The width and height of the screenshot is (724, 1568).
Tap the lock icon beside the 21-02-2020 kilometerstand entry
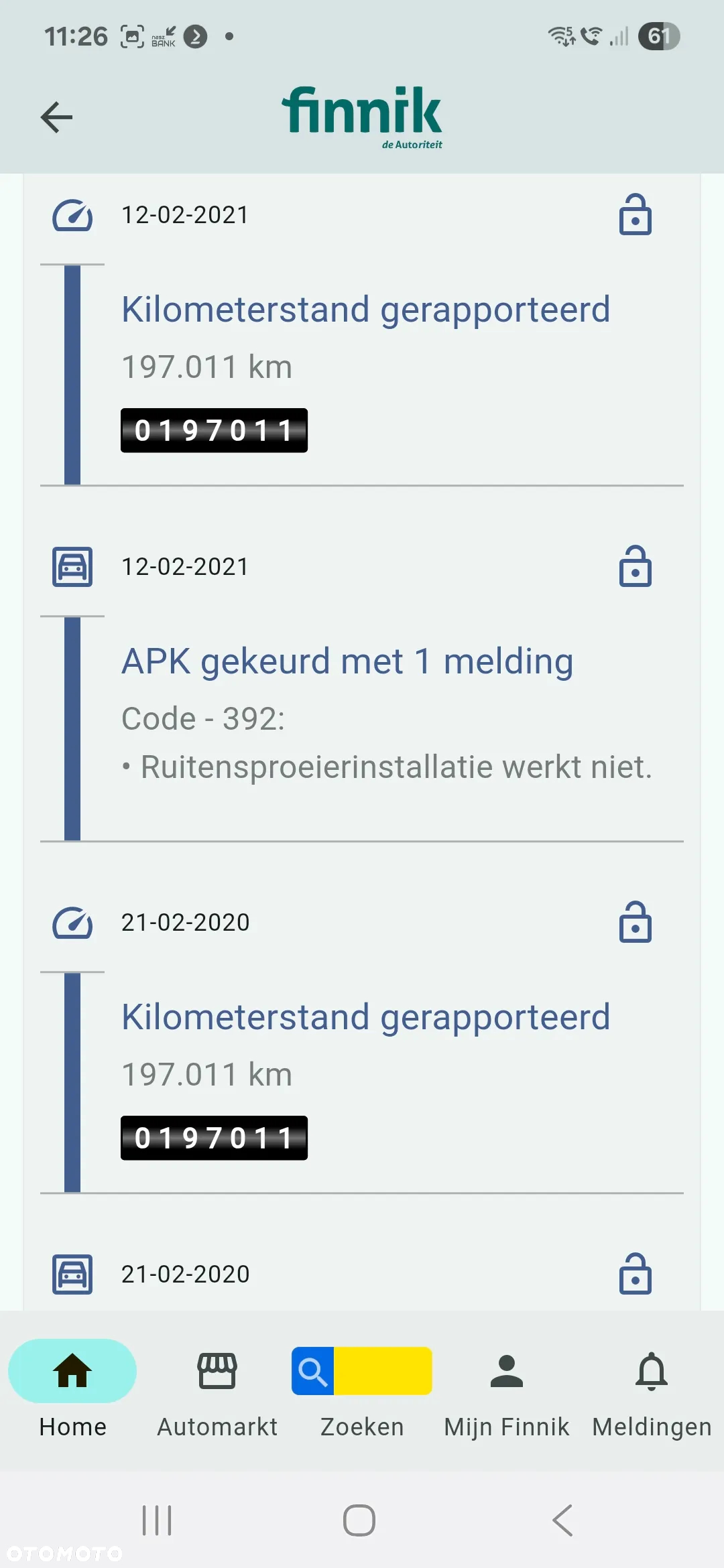[x=635, y=923]
